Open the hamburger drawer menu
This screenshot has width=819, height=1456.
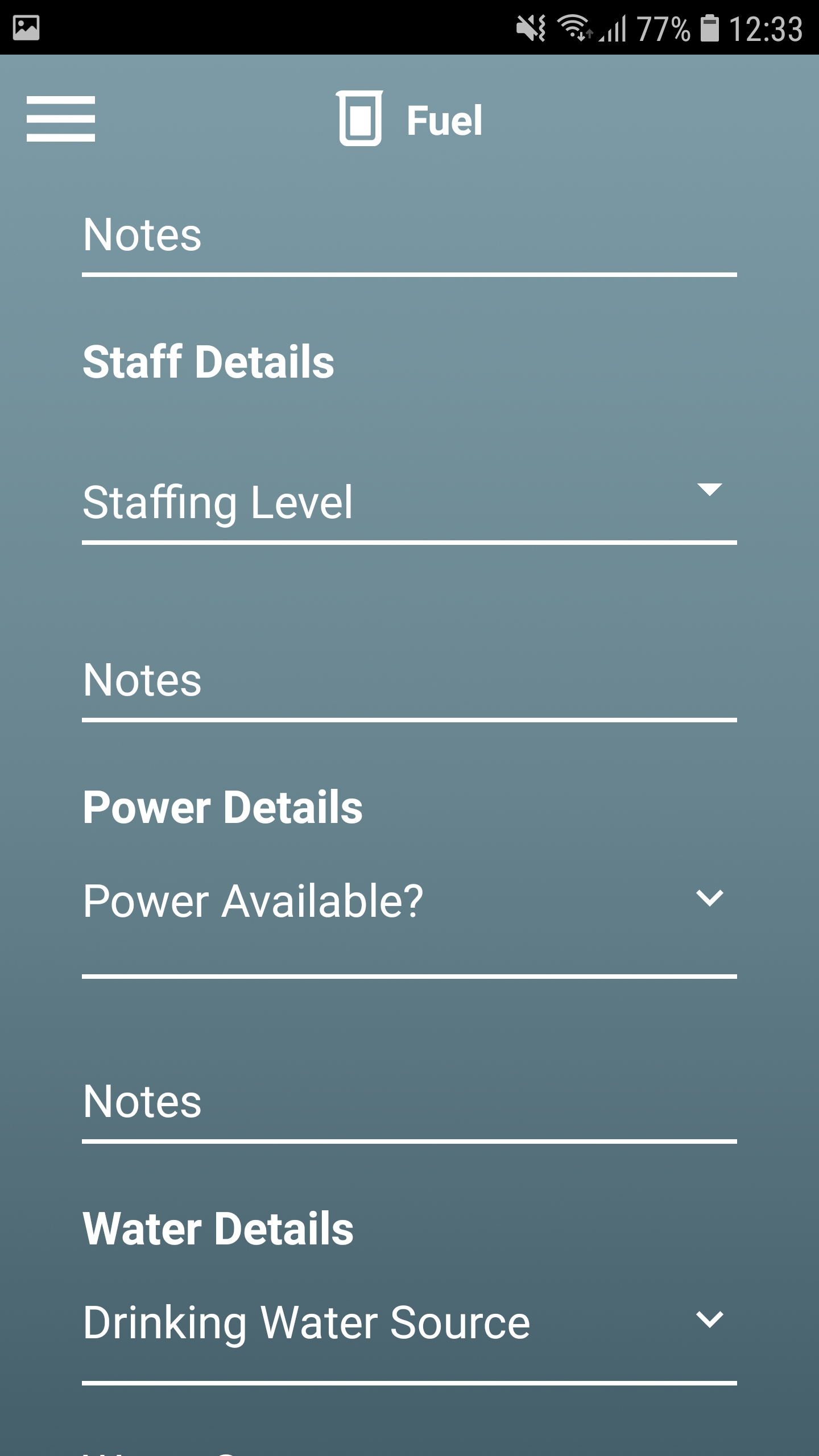click(x=60, y=118)
